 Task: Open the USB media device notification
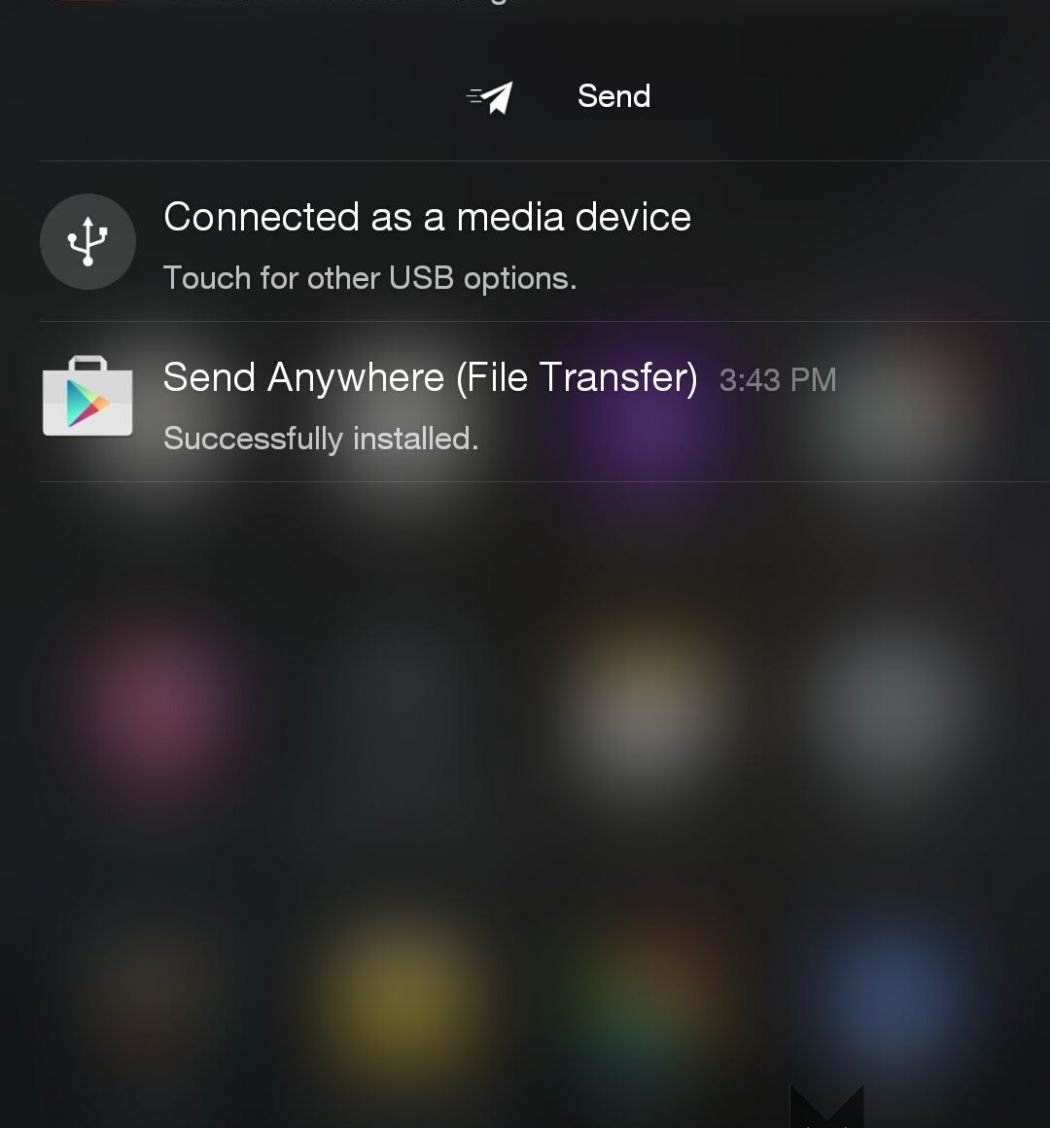(427, 243)
